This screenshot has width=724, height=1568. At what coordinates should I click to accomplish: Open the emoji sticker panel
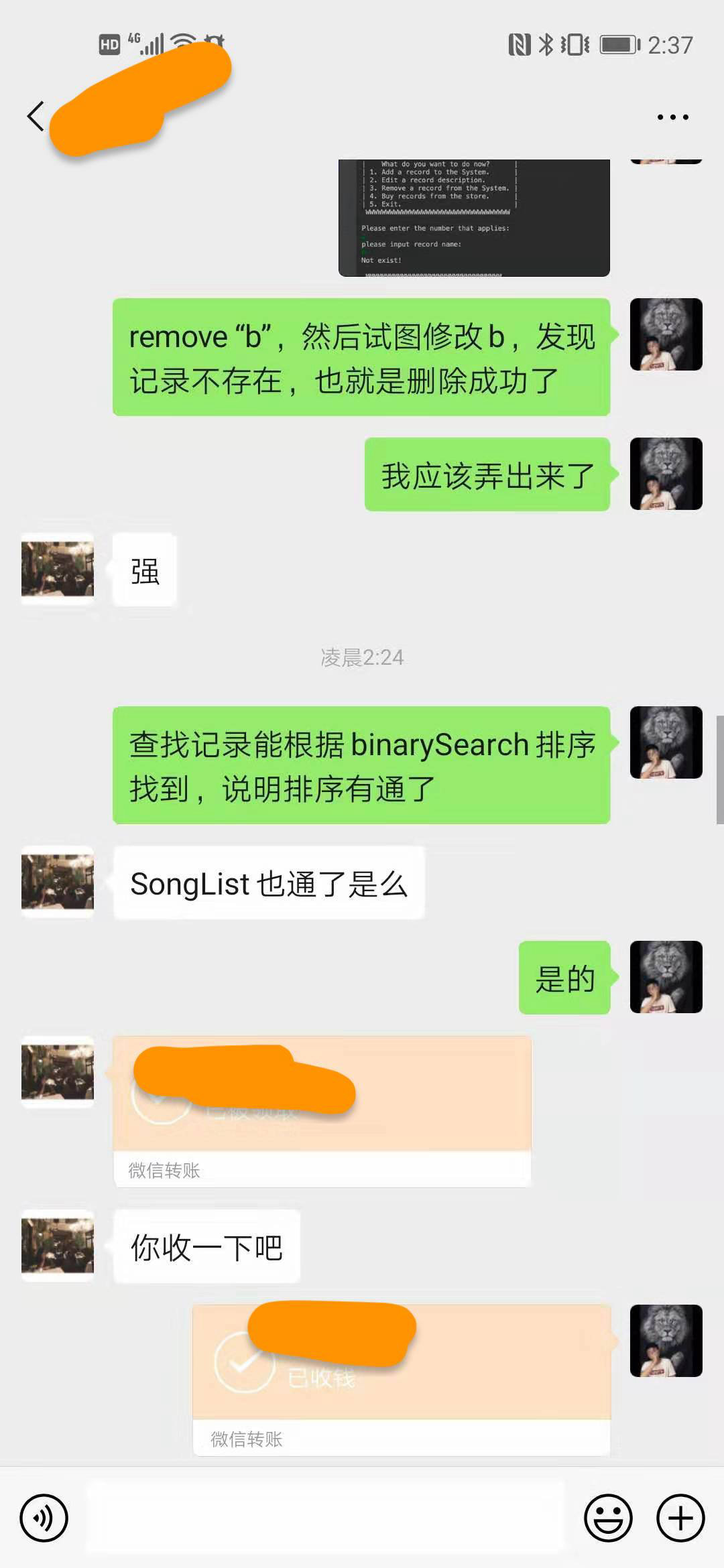coord(608,1517)
